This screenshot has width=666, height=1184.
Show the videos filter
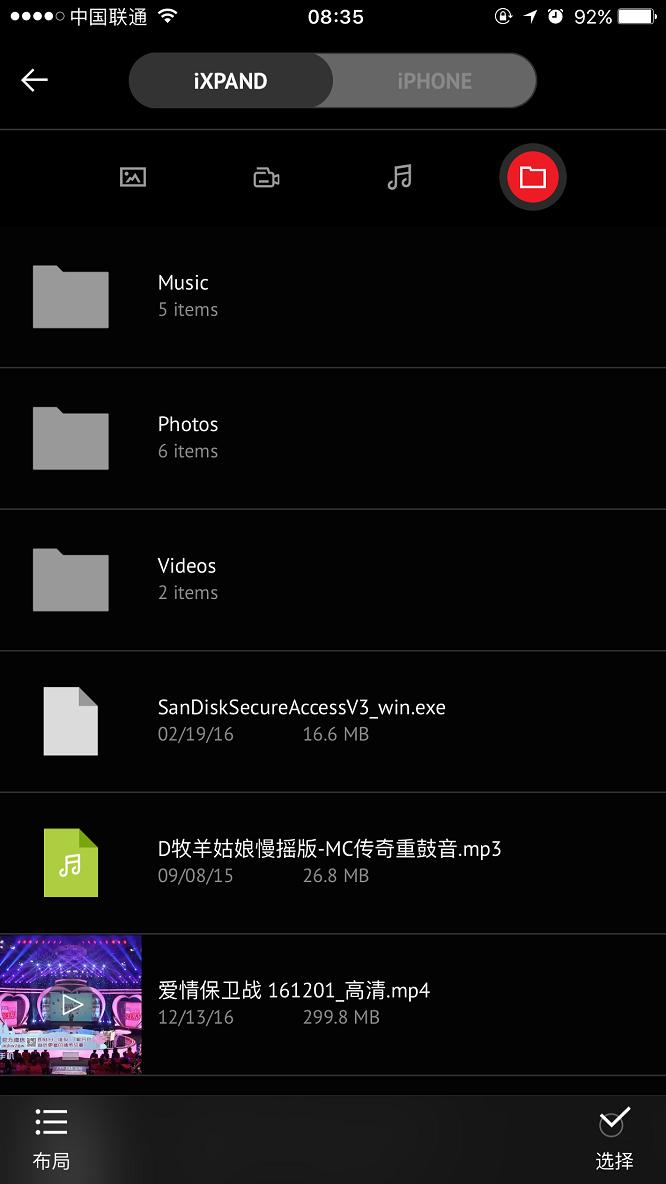(266, 178)
